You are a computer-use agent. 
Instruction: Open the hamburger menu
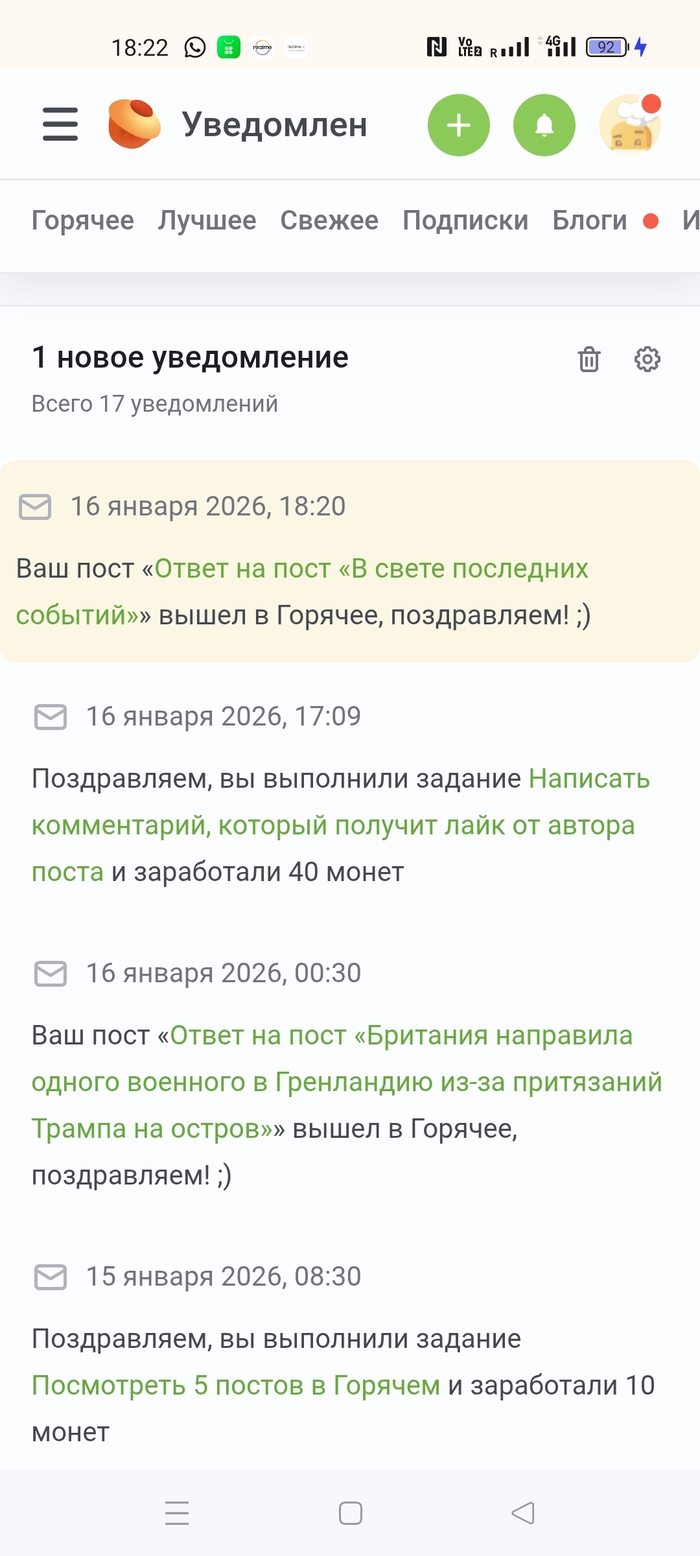[60, 125]
